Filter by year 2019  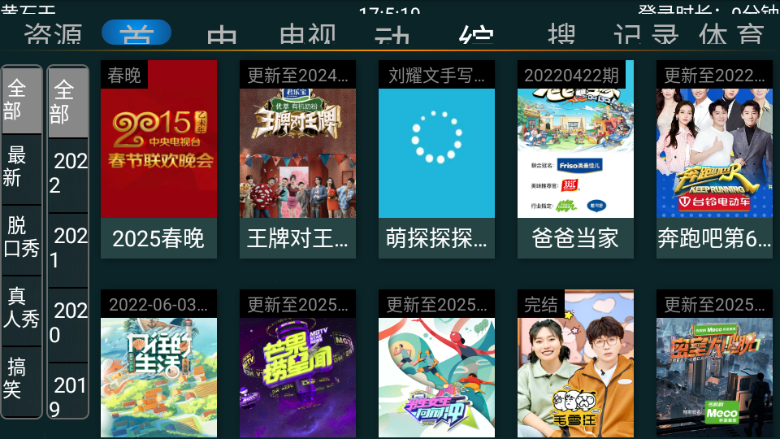[68, 393]
